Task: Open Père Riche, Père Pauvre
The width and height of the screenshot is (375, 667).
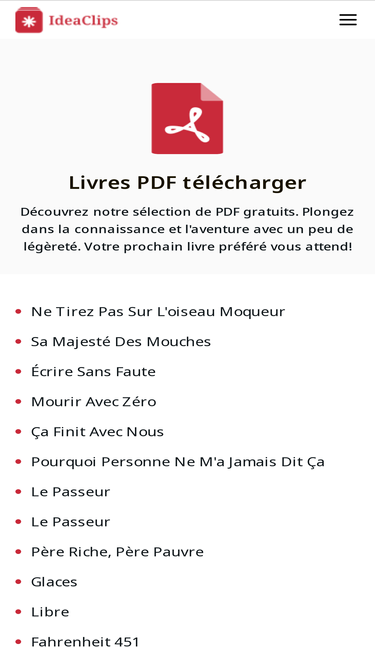Action: click(x=117, y=552)
